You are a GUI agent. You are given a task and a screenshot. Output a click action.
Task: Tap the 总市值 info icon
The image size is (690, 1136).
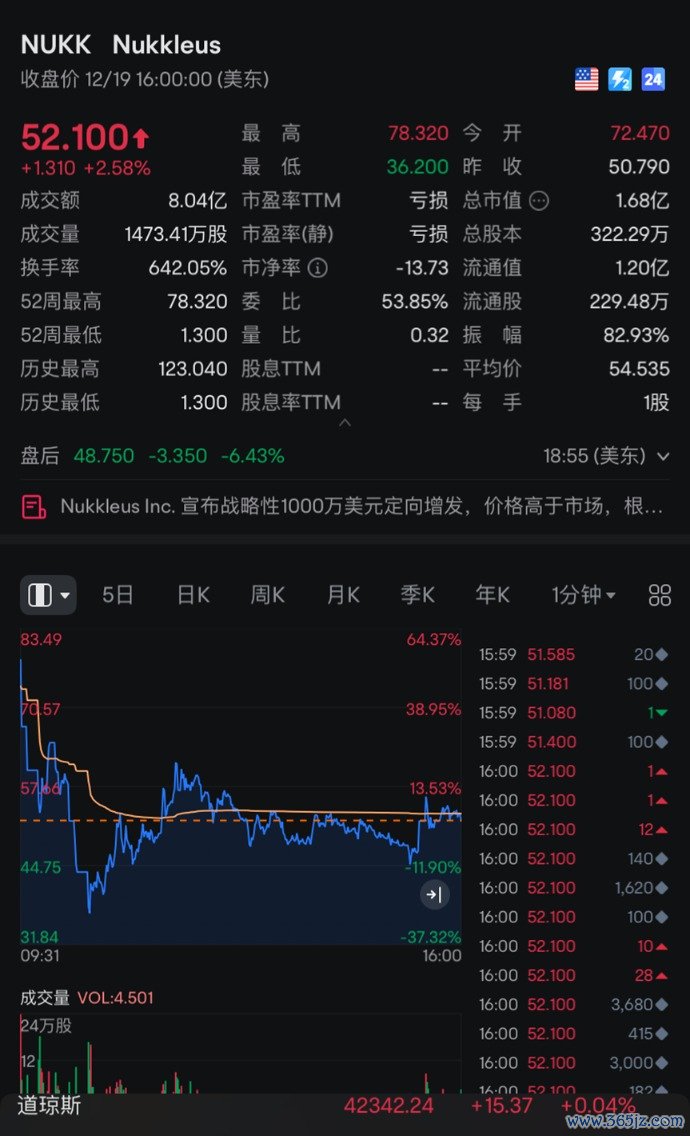click(x=539, y=201)
